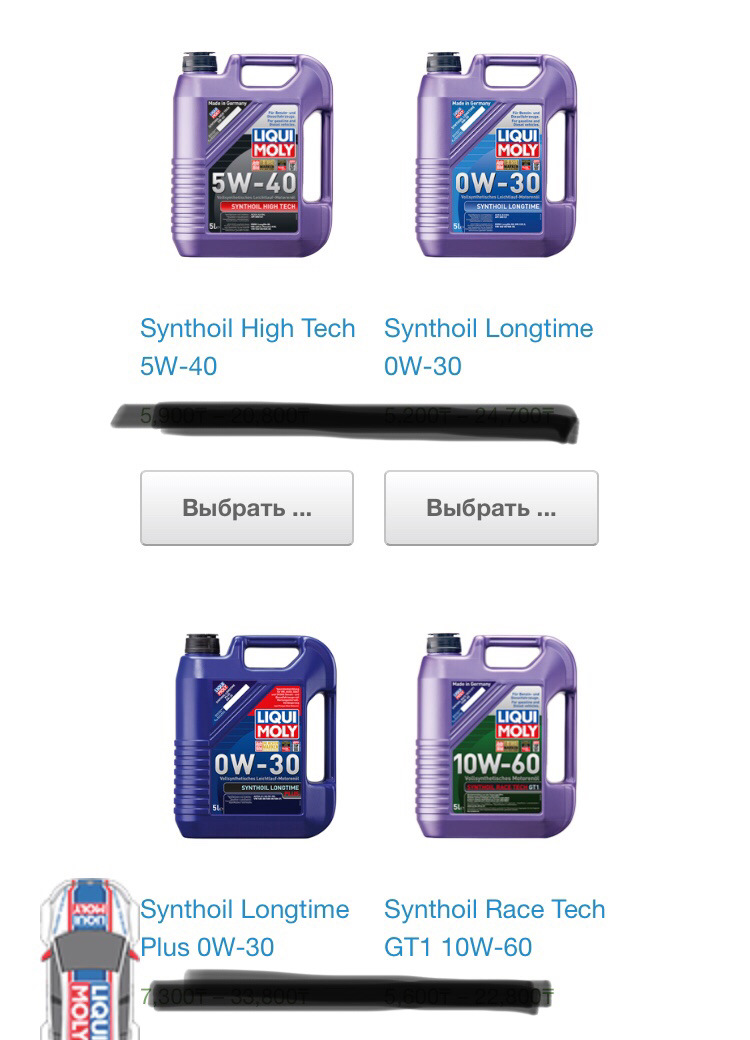
Task: Tap Выбрать button under Synthoil Longtime 0W-30
Action: [x=491, y=508]
